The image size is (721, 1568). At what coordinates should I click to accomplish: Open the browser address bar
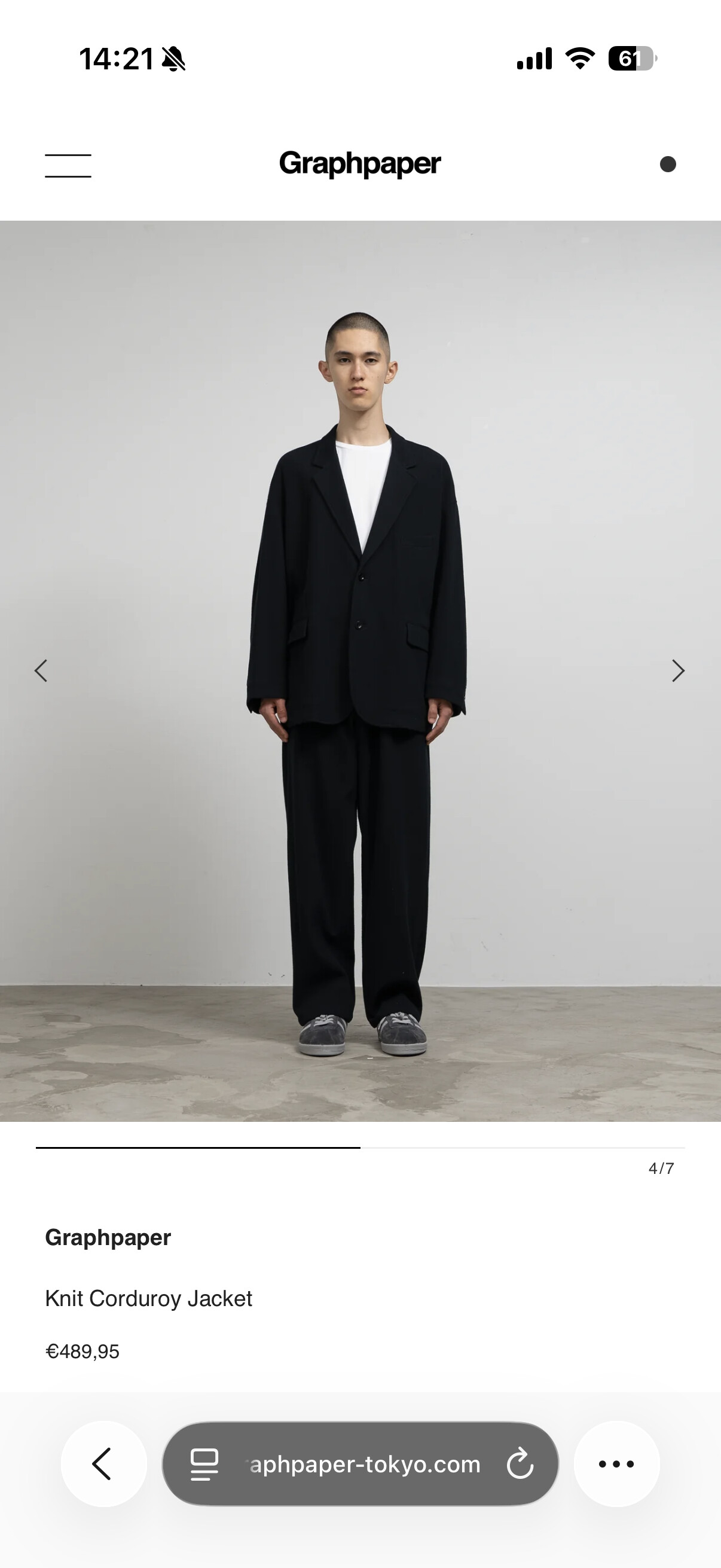coord(365,1465)
